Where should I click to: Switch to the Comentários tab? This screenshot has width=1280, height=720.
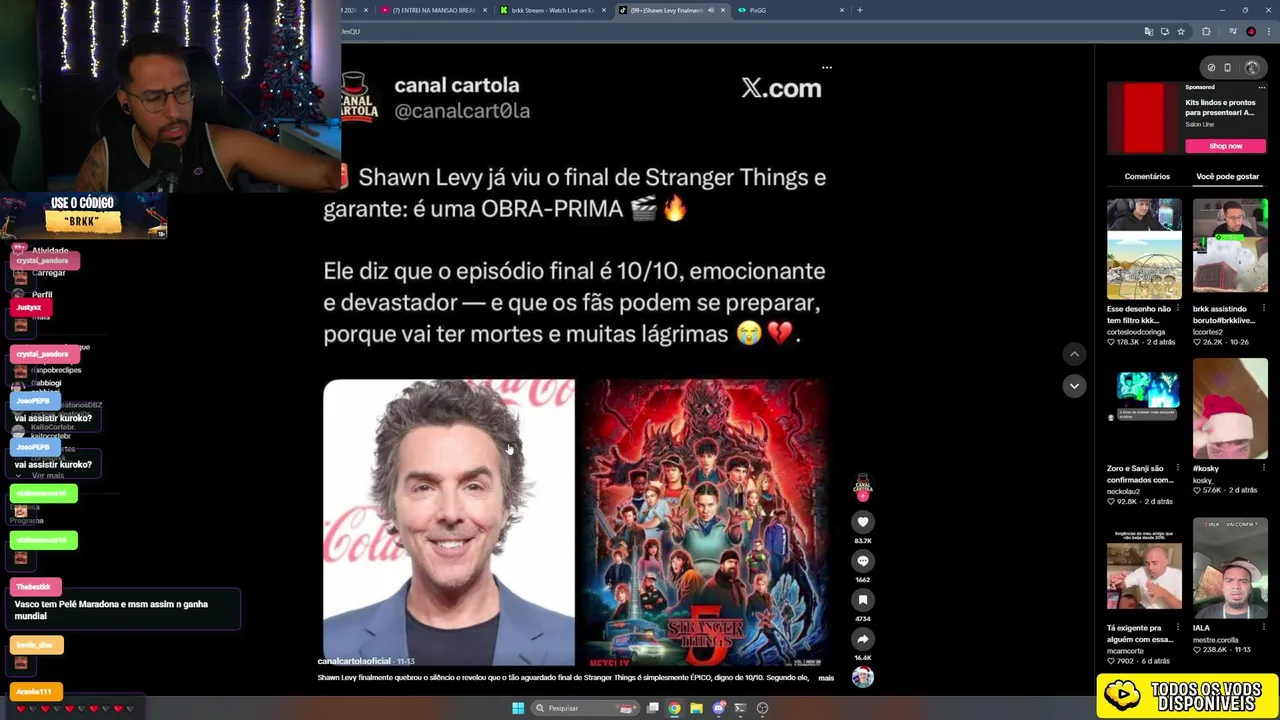tap(1146, 176)
